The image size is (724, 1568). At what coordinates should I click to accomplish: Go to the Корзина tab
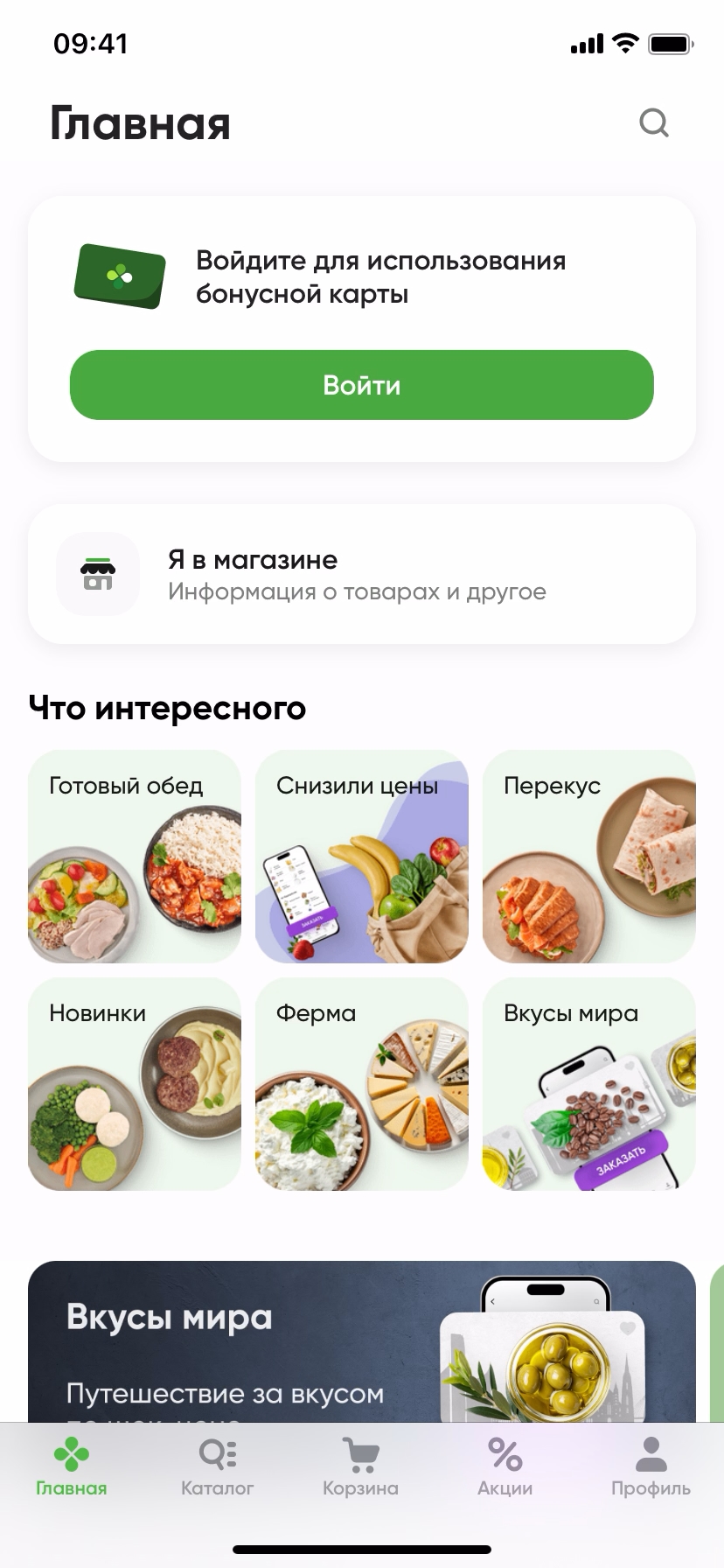(x=360, y=1467)
